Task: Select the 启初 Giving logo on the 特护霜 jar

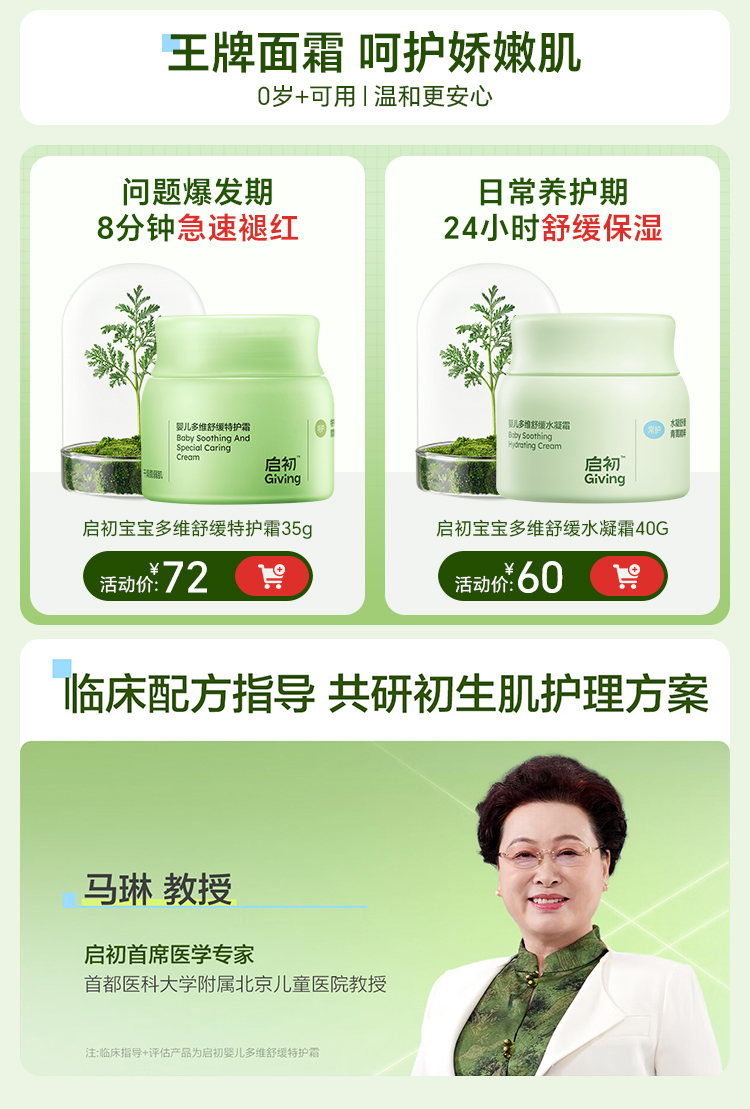Action: [282, 470]
